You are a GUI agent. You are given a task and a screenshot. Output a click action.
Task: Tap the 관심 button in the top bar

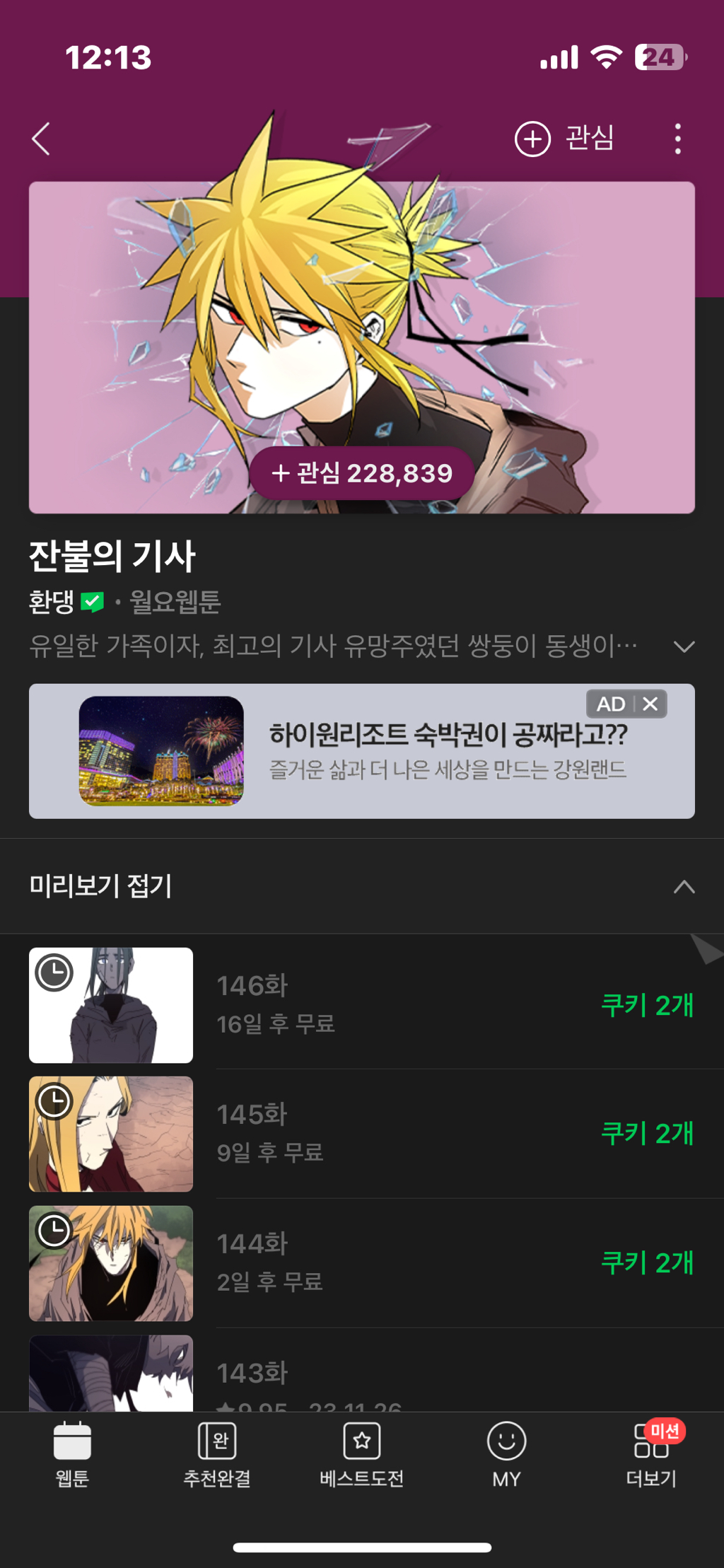(x=565, y=139)
